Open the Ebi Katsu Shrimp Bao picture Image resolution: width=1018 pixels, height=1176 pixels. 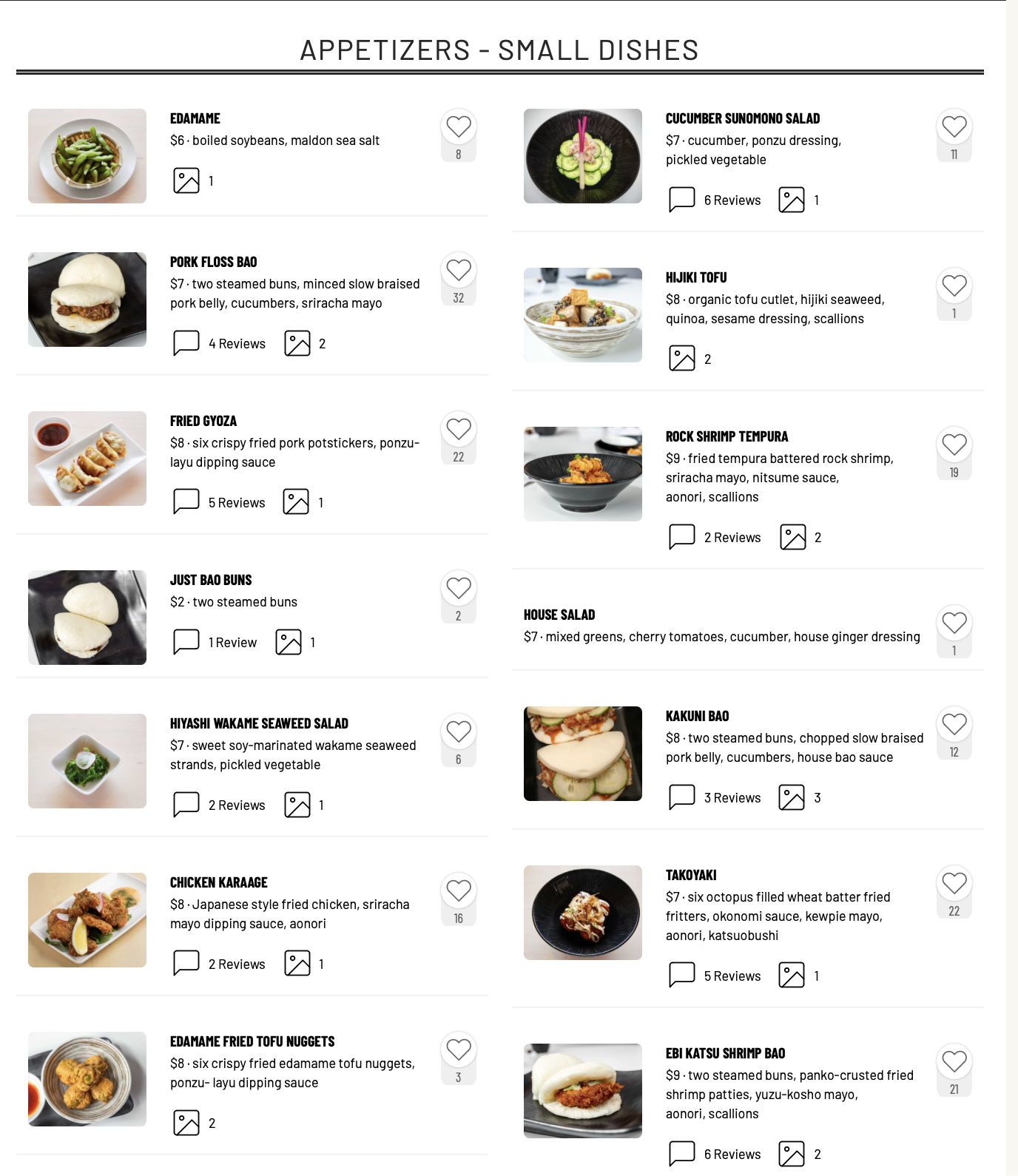pyautogui.click(x=583, y=1091)
